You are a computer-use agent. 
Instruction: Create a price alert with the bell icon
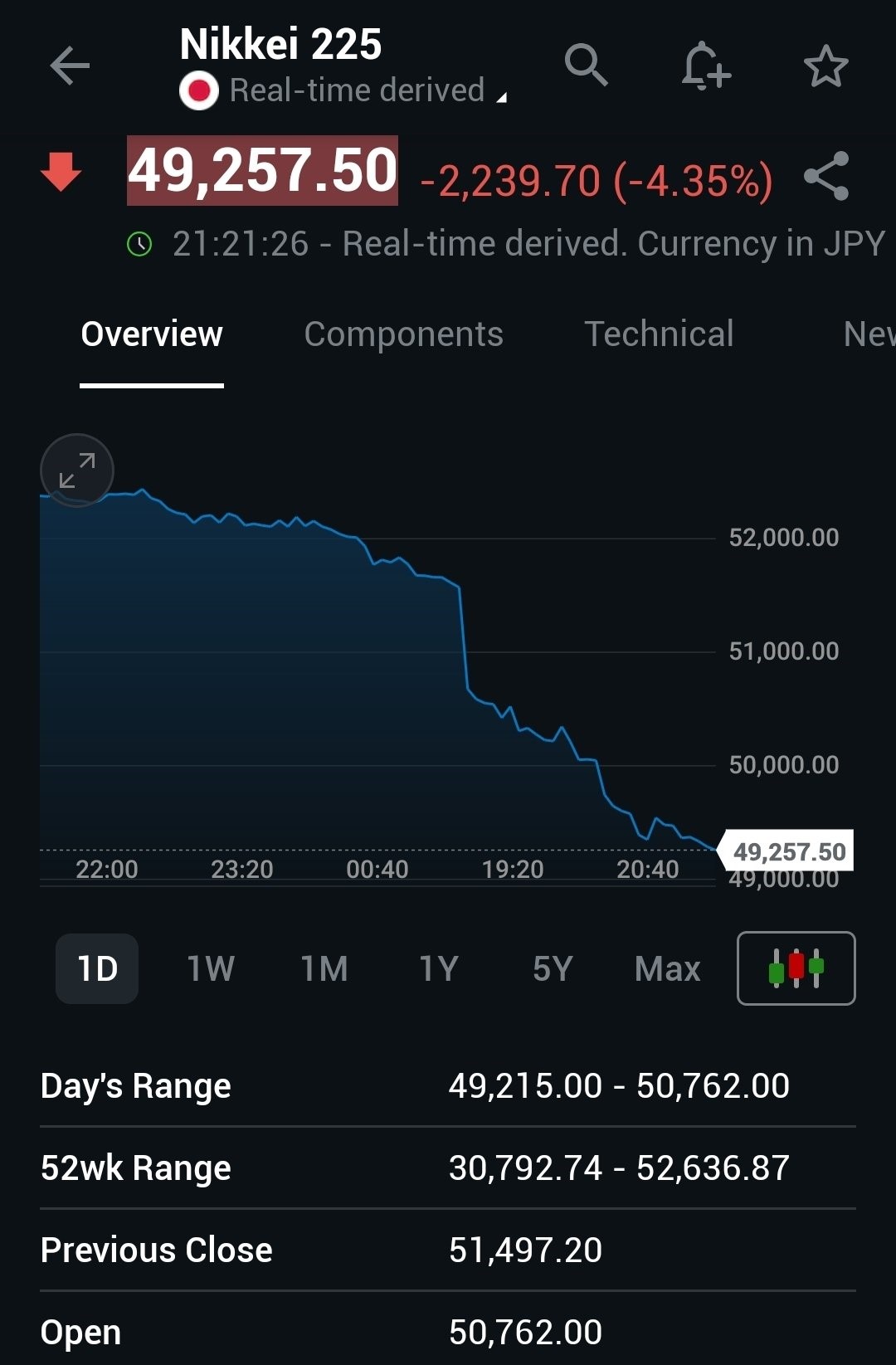[705, 65]
